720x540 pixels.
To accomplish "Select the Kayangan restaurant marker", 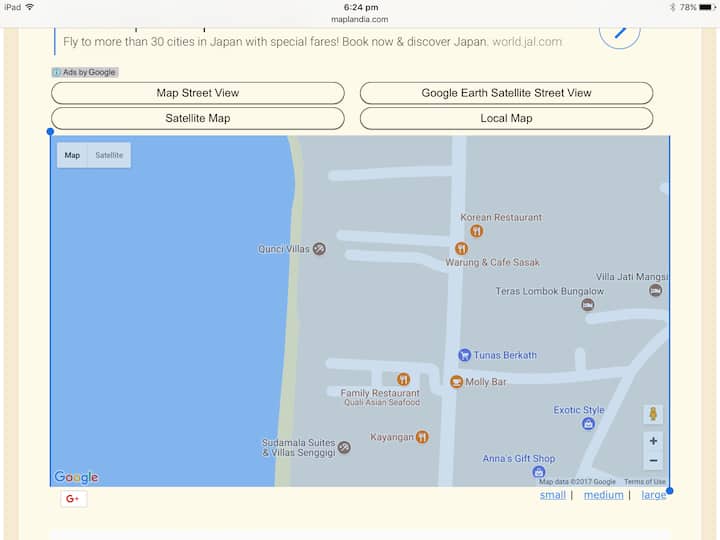I will [422, 437].
